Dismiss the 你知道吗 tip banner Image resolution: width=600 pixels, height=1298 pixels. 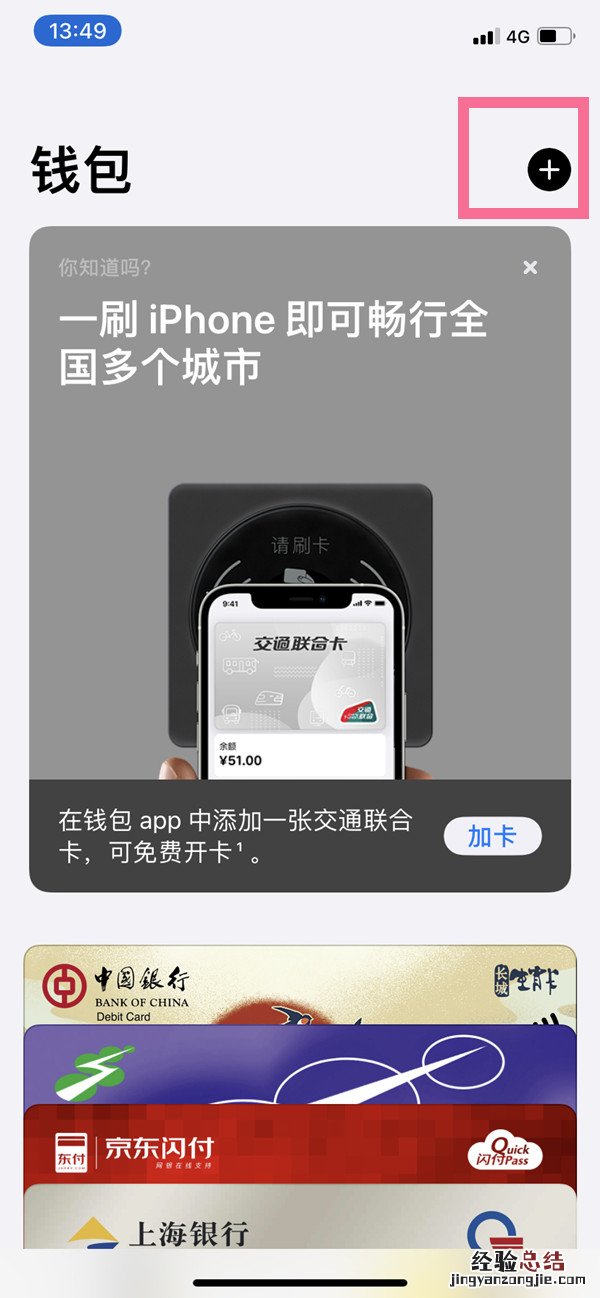[x=530, y=267]
